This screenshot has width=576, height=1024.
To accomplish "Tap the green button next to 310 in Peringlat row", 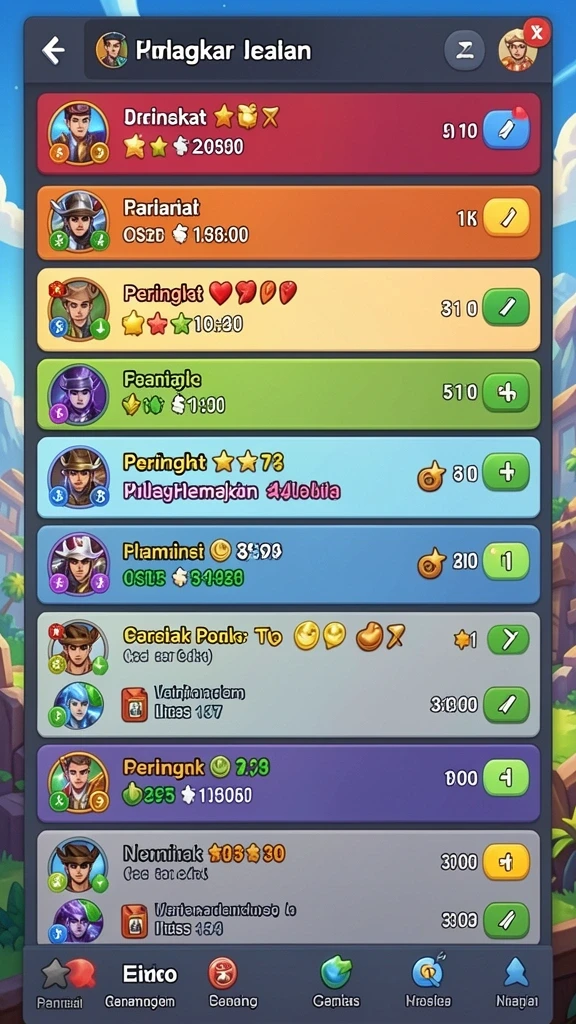I will click(506, 308).
